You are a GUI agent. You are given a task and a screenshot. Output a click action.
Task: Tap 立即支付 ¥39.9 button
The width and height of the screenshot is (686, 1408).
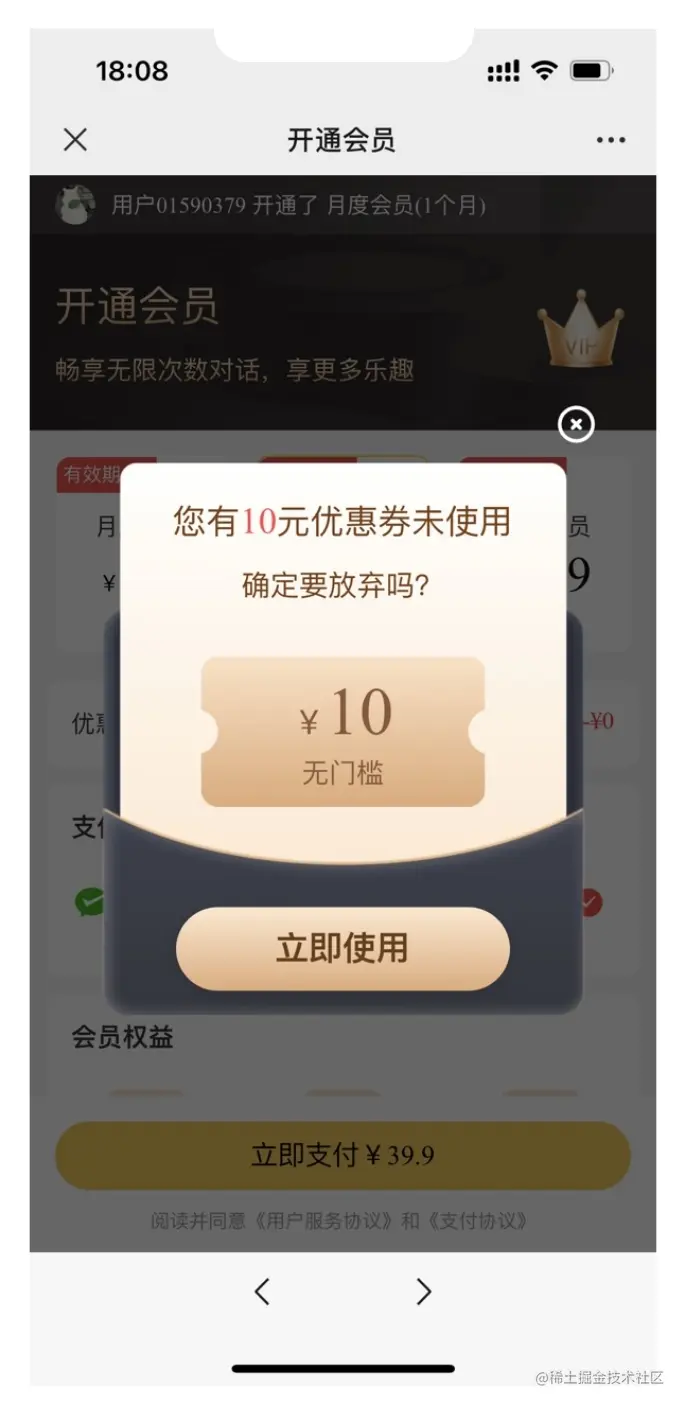(x=342, y=1156)
